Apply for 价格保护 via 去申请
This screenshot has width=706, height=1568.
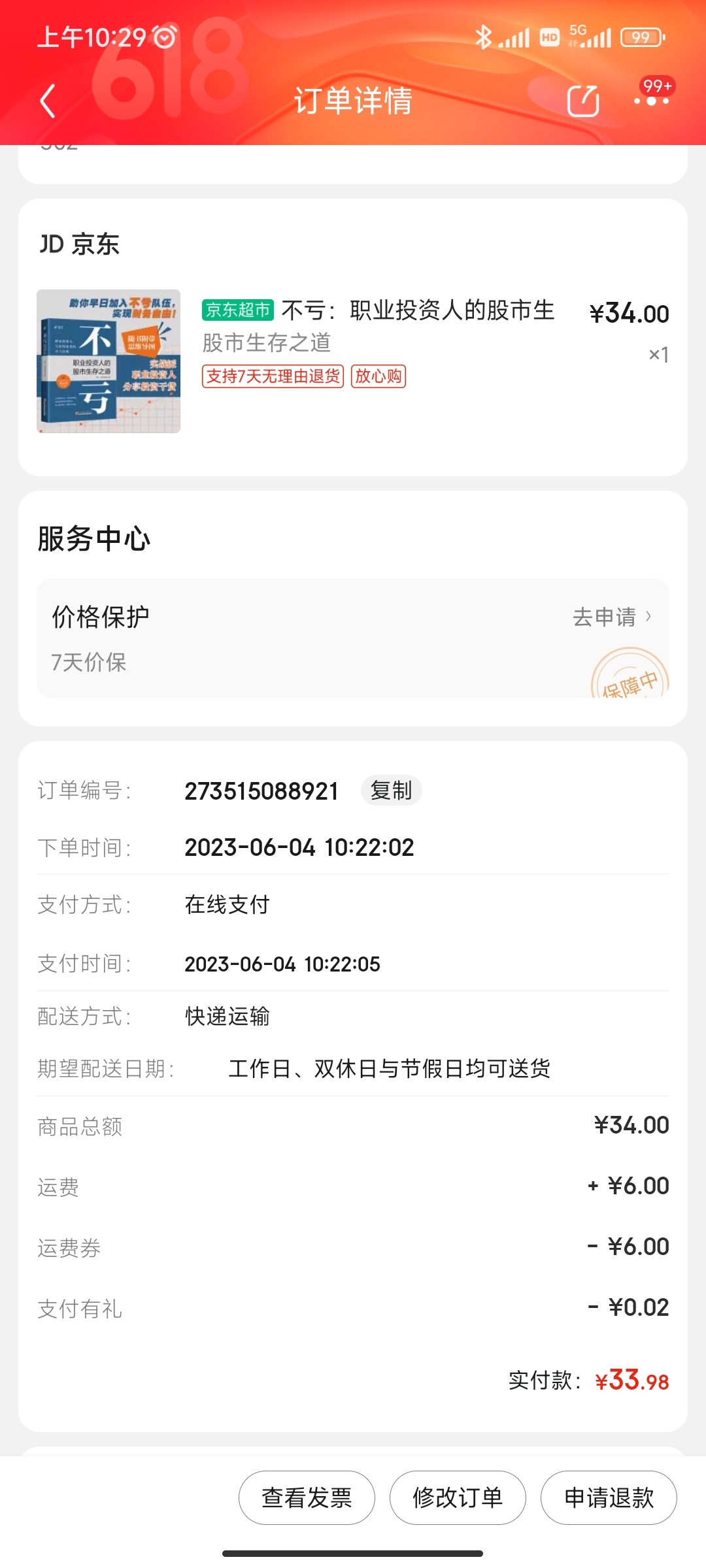point(612,617)
